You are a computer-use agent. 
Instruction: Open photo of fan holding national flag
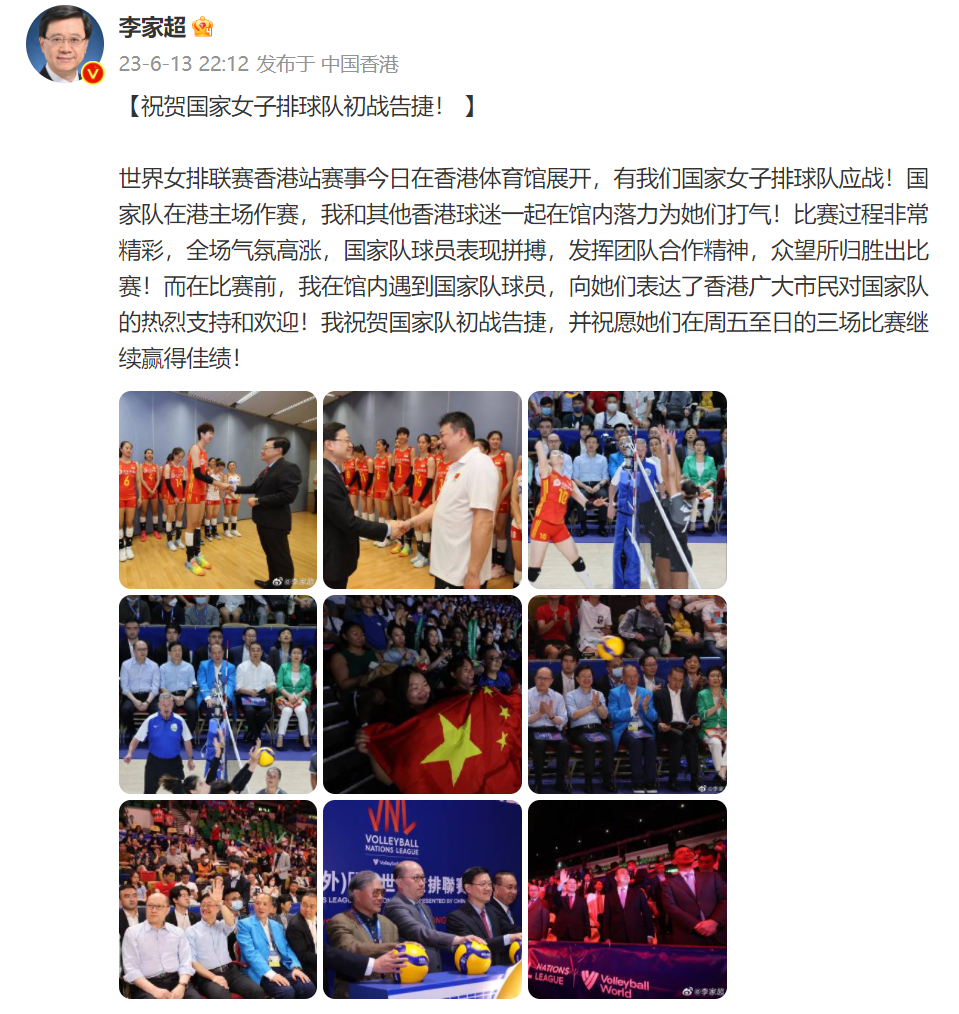coord(422,694)
